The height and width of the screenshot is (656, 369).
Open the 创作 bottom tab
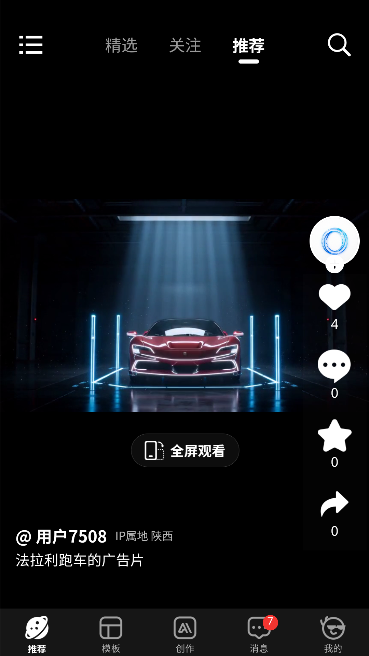(x=185, y=634)
